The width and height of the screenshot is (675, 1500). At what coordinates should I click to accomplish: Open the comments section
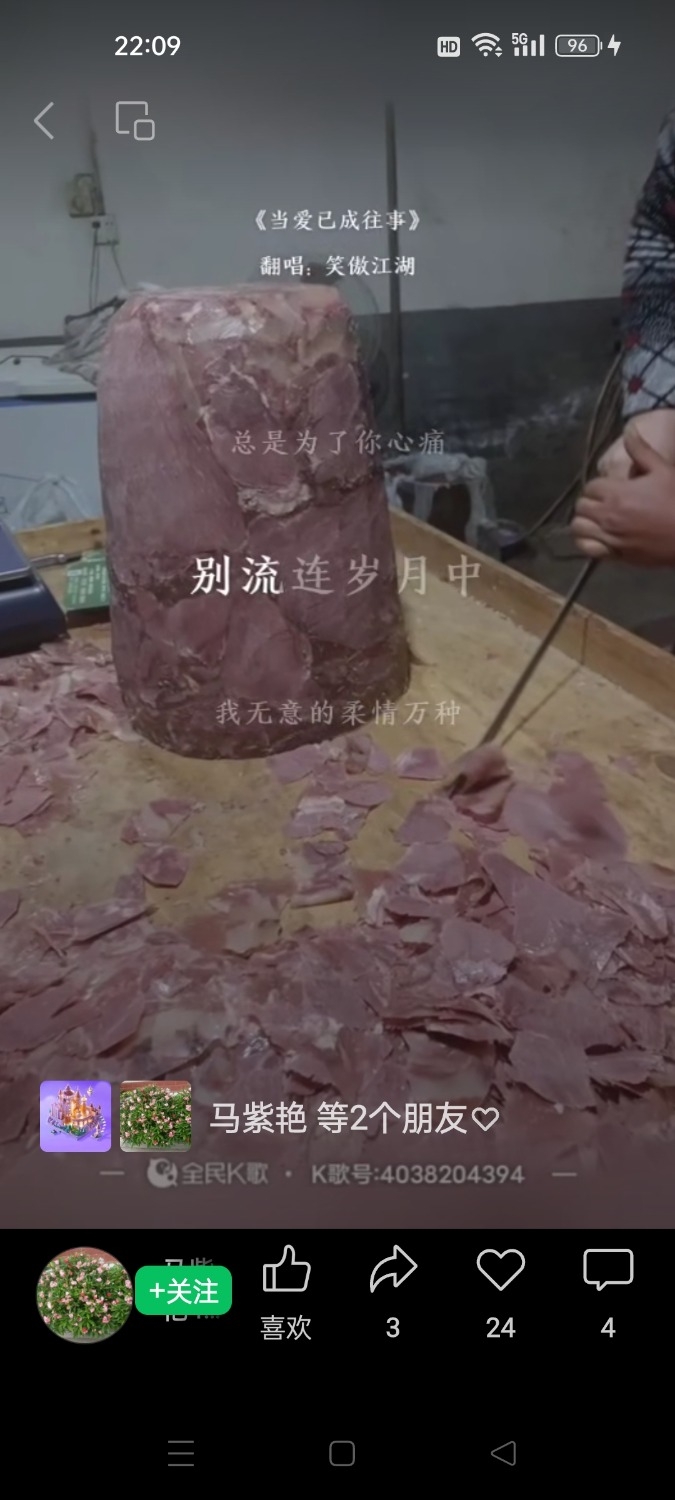[x=608, y=1291]
